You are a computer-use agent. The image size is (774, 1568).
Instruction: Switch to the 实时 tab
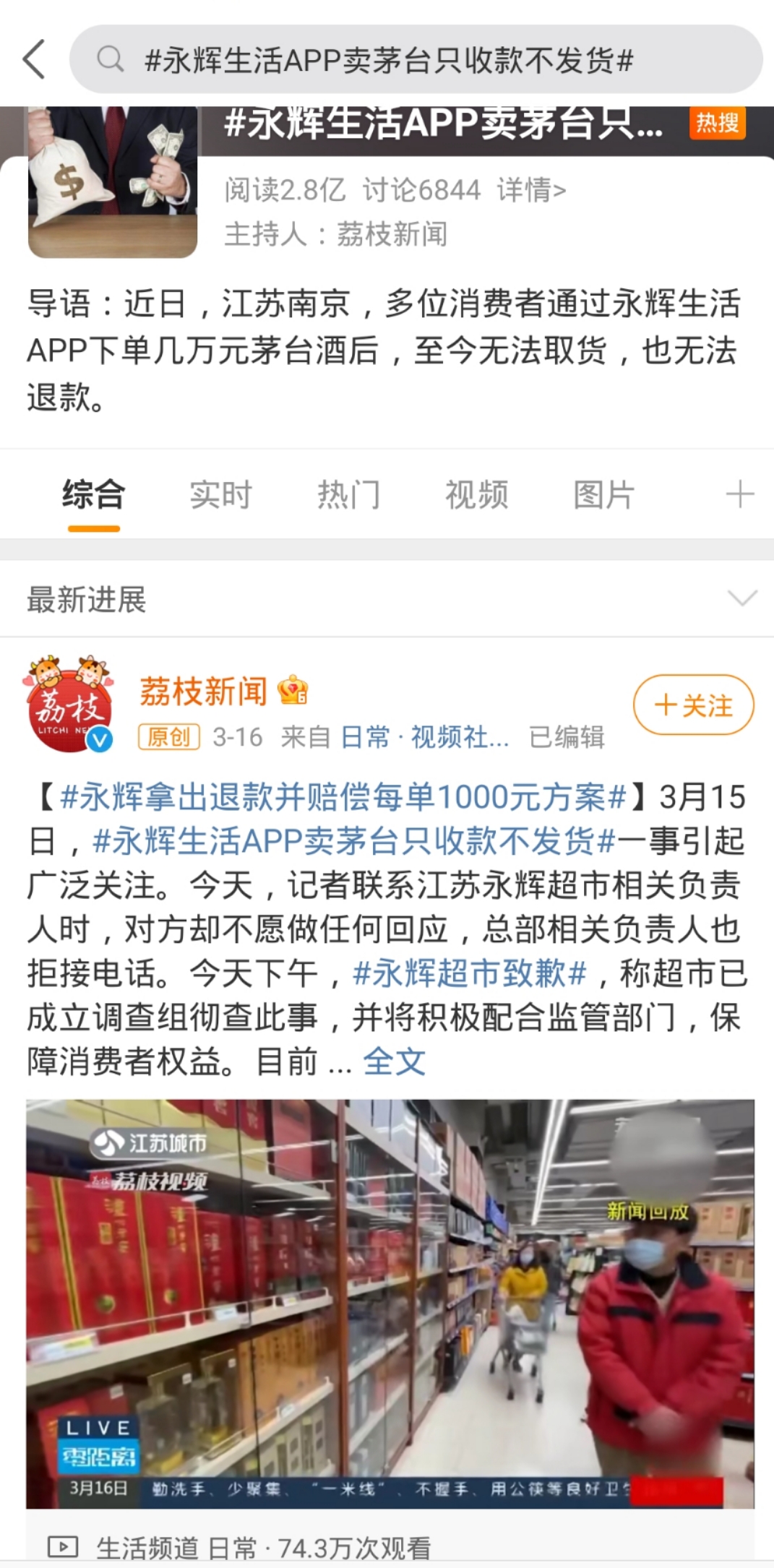click(220, 495)
